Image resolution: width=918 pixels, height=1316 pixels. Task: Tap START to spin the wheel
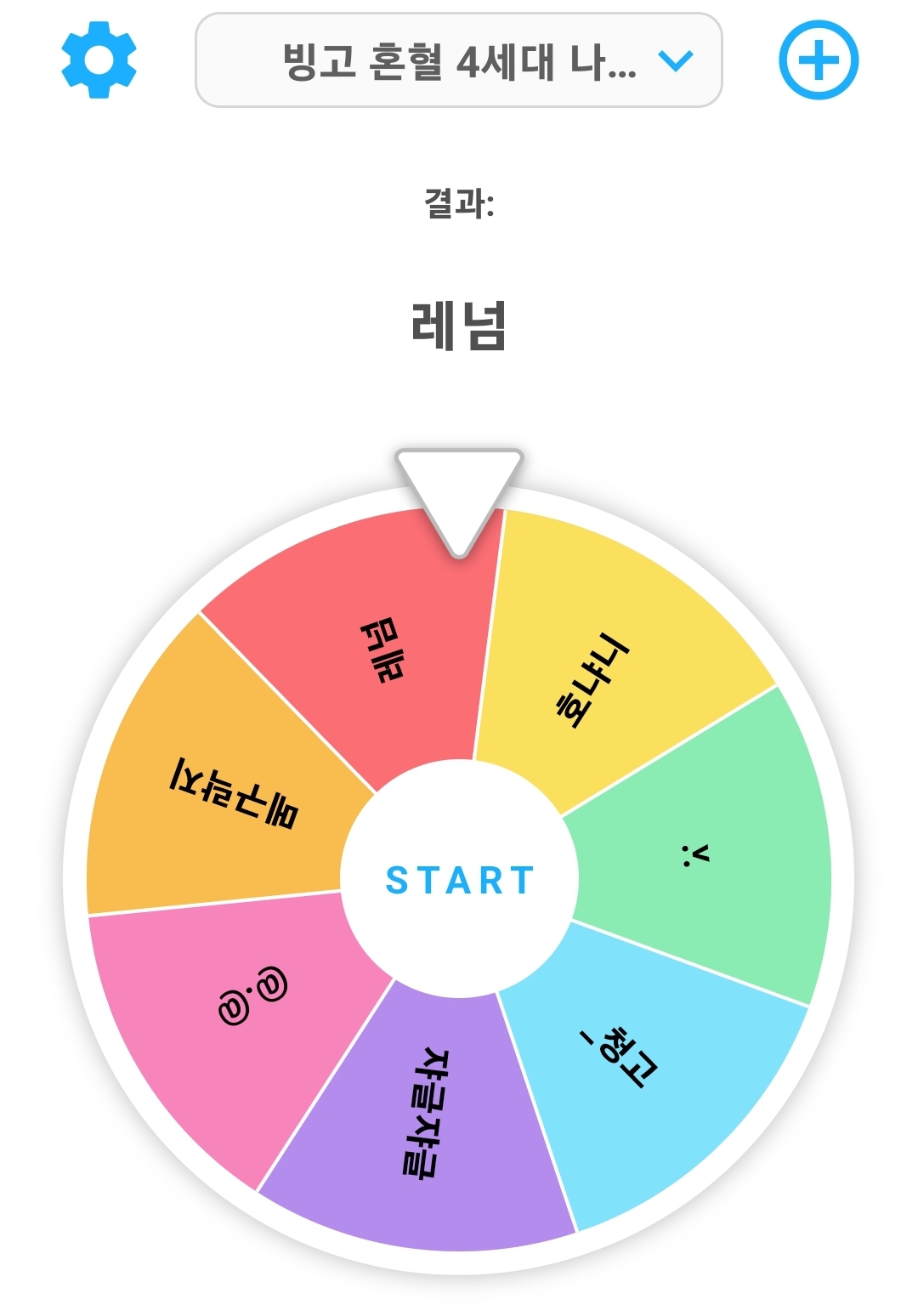pyautogui.click(x=460, y=880)
